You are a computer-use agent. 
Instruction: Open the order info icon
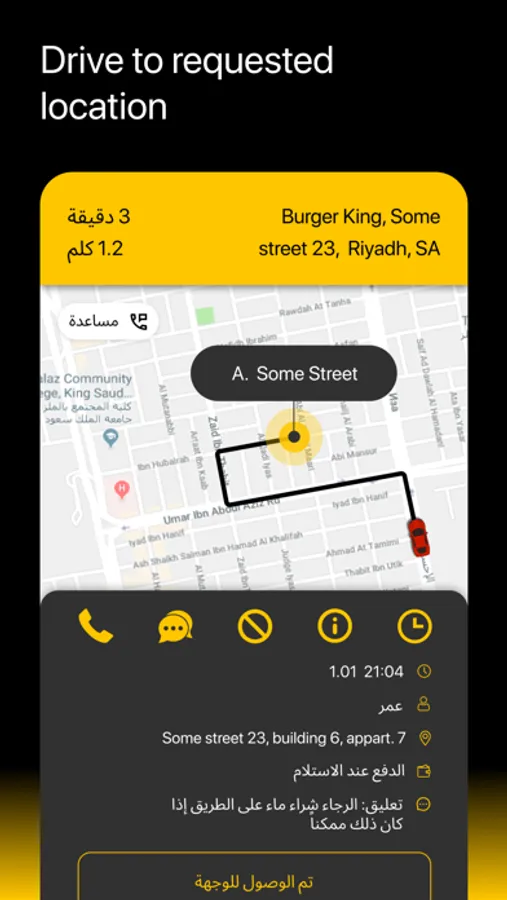(335, 626)
